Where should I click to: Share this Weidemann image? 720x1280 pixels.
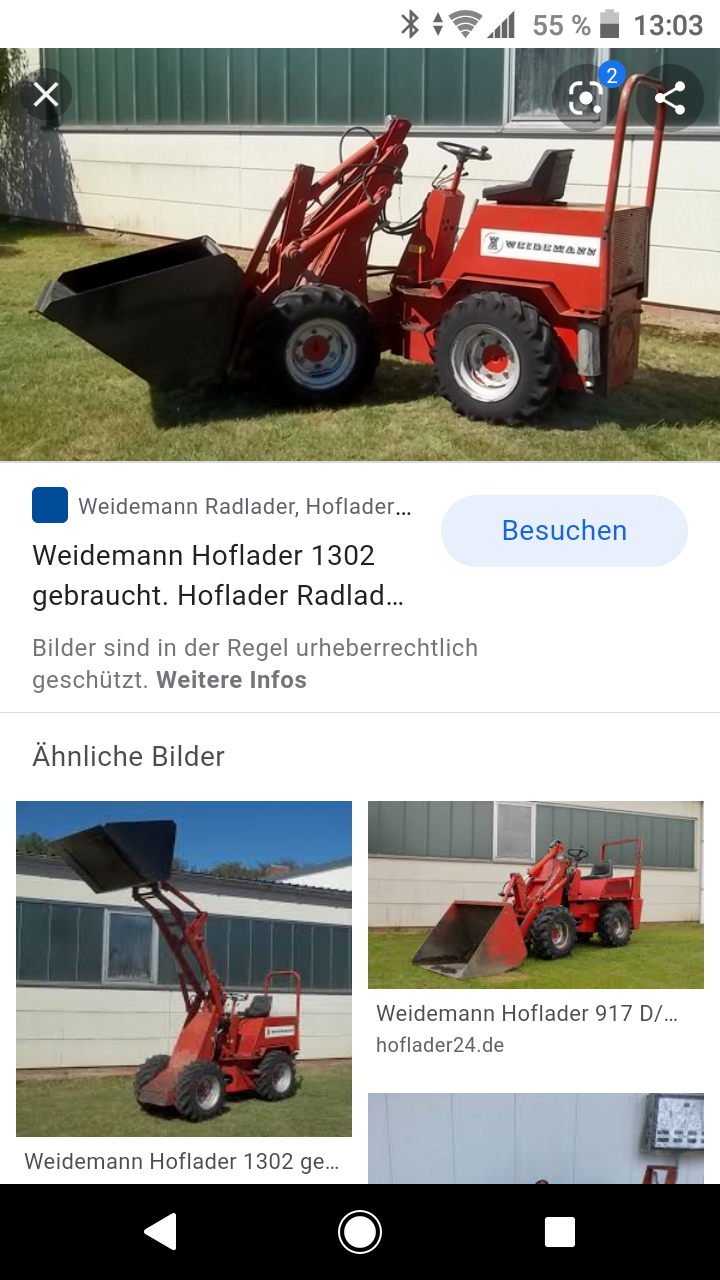click(x=669, y=97)
